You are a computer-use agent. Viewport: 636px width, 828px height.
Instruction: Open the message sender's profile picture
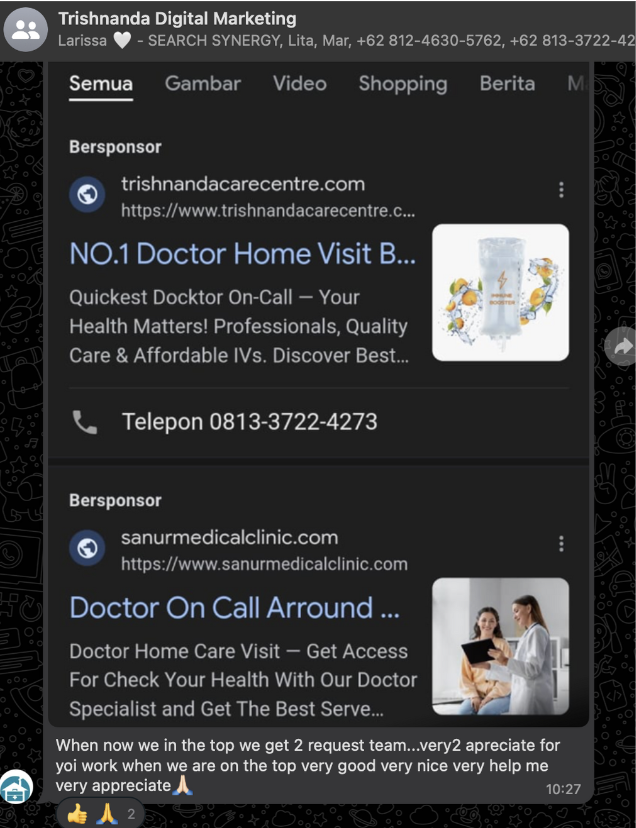(x=17, y=788)
